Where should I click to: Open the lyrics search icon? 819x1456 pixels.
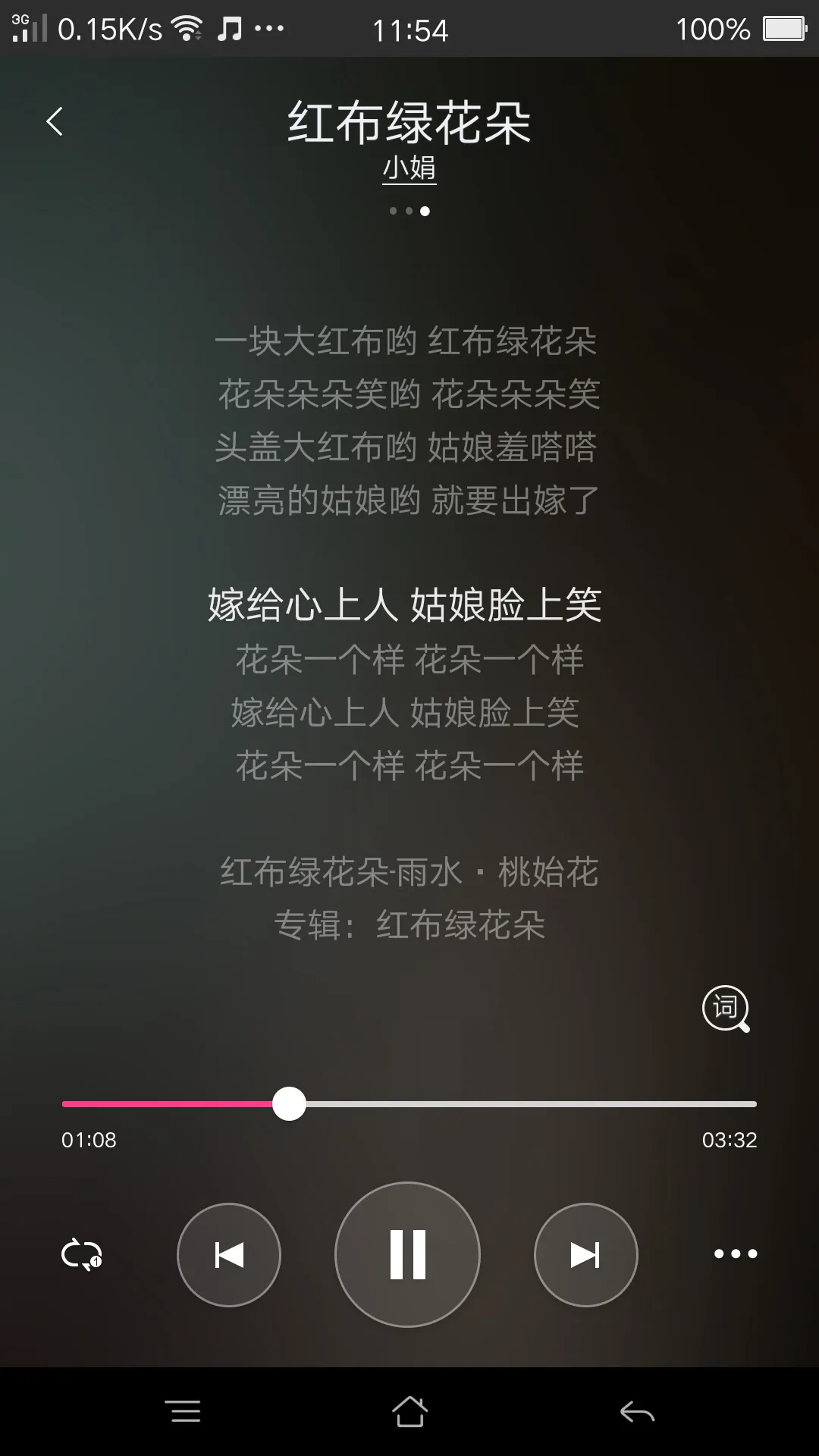[x=726, y=1009]
